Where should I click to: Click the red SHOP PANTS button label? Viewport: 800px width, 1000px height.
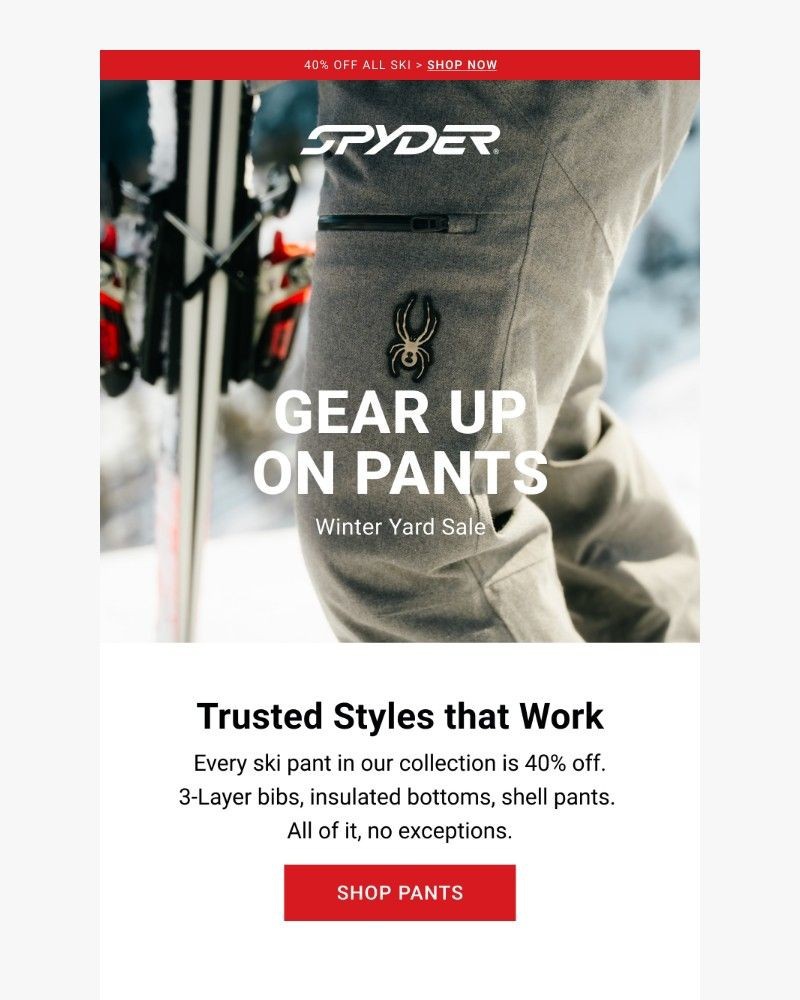(x=400, y=893)
